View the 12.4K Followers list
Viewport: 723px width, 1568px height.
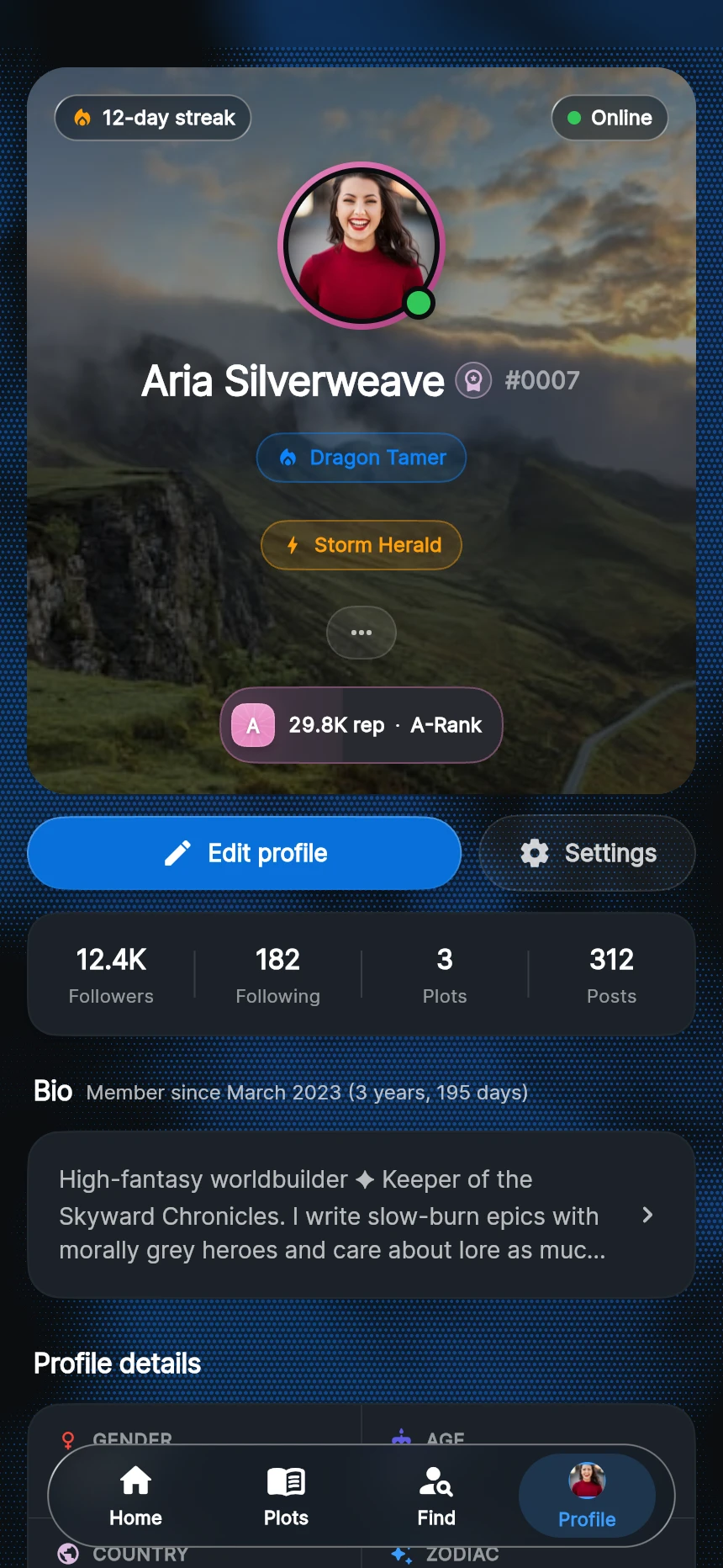point(111,975)
